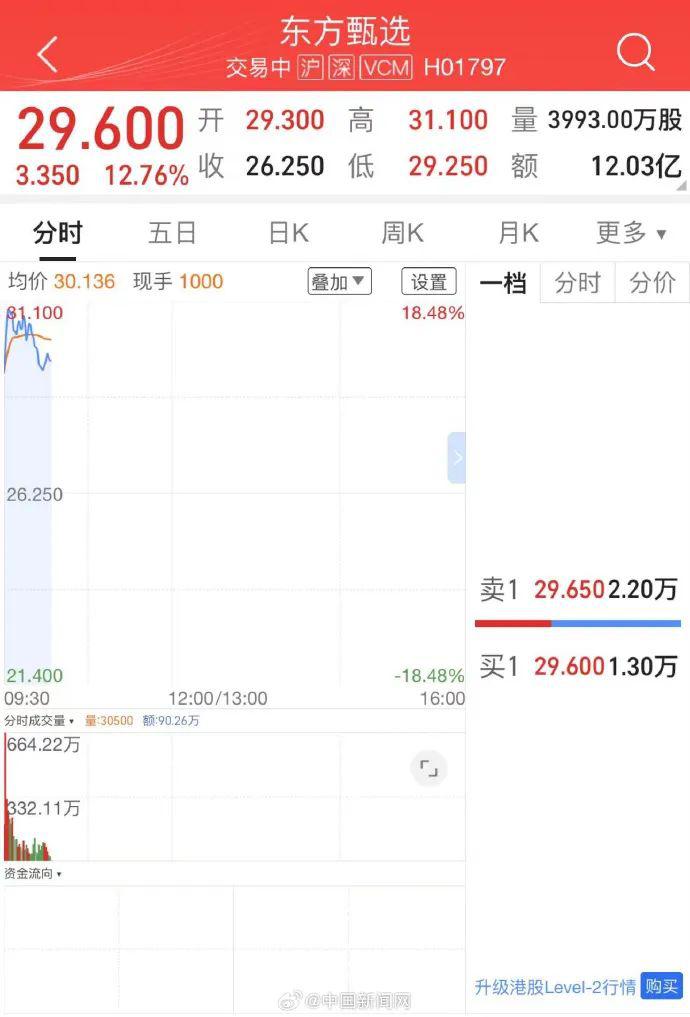Open the search magnifier icon
This screenshot has width=690, height=1017.
click(x=635, y=51)
